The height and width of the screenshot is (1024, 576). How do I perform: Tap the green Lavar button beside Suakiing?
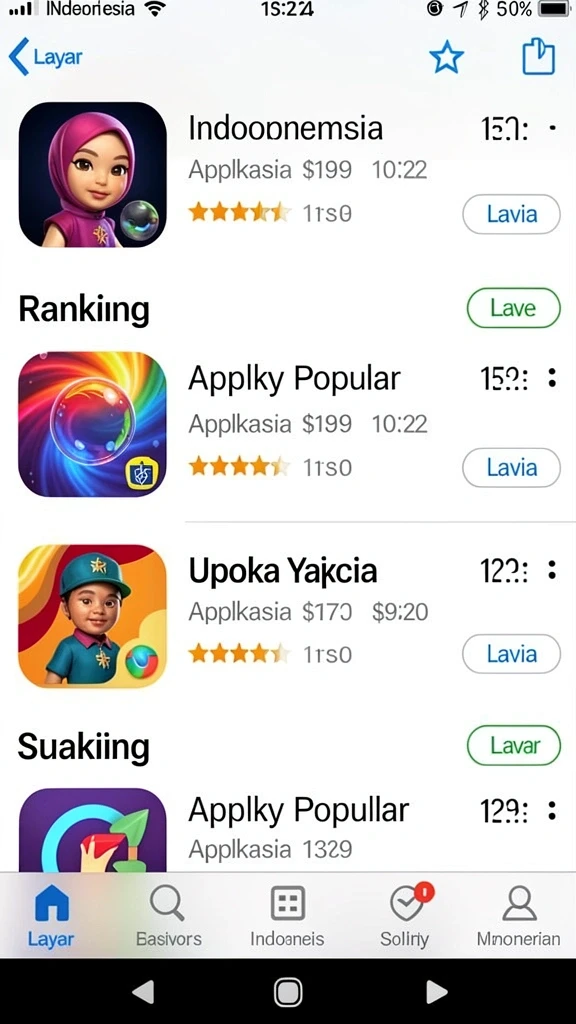point(513,745)
